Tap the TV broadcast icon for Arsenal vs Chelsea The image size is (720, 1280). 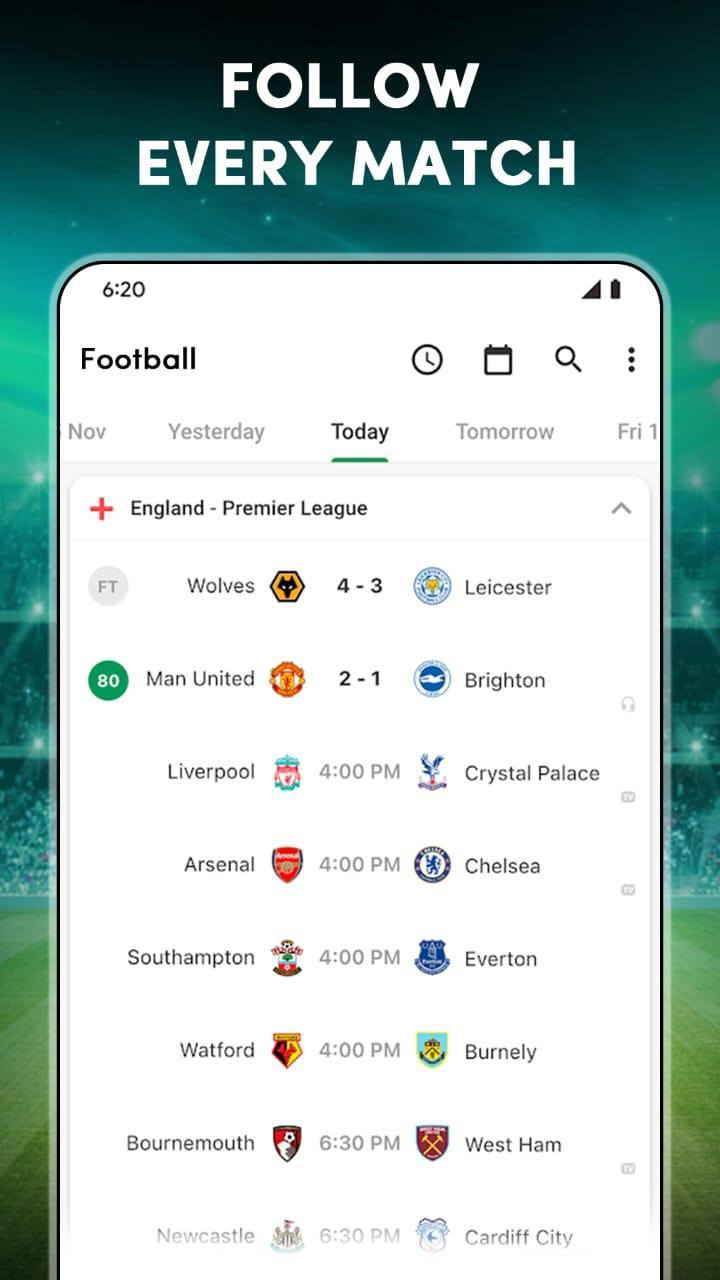pos(627,891)
